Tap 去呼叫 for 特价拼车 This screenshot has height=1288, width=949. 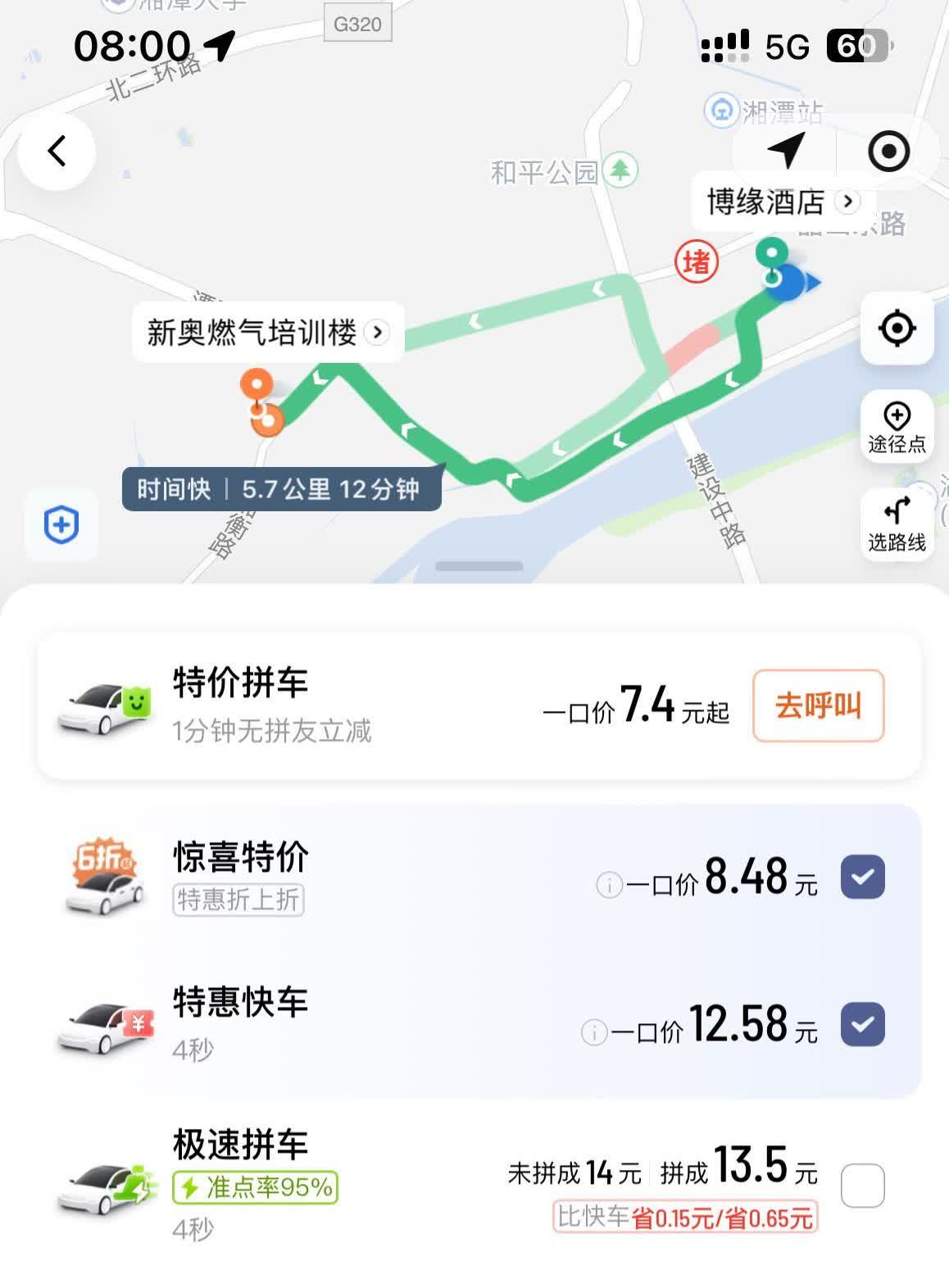click(818, 705)
